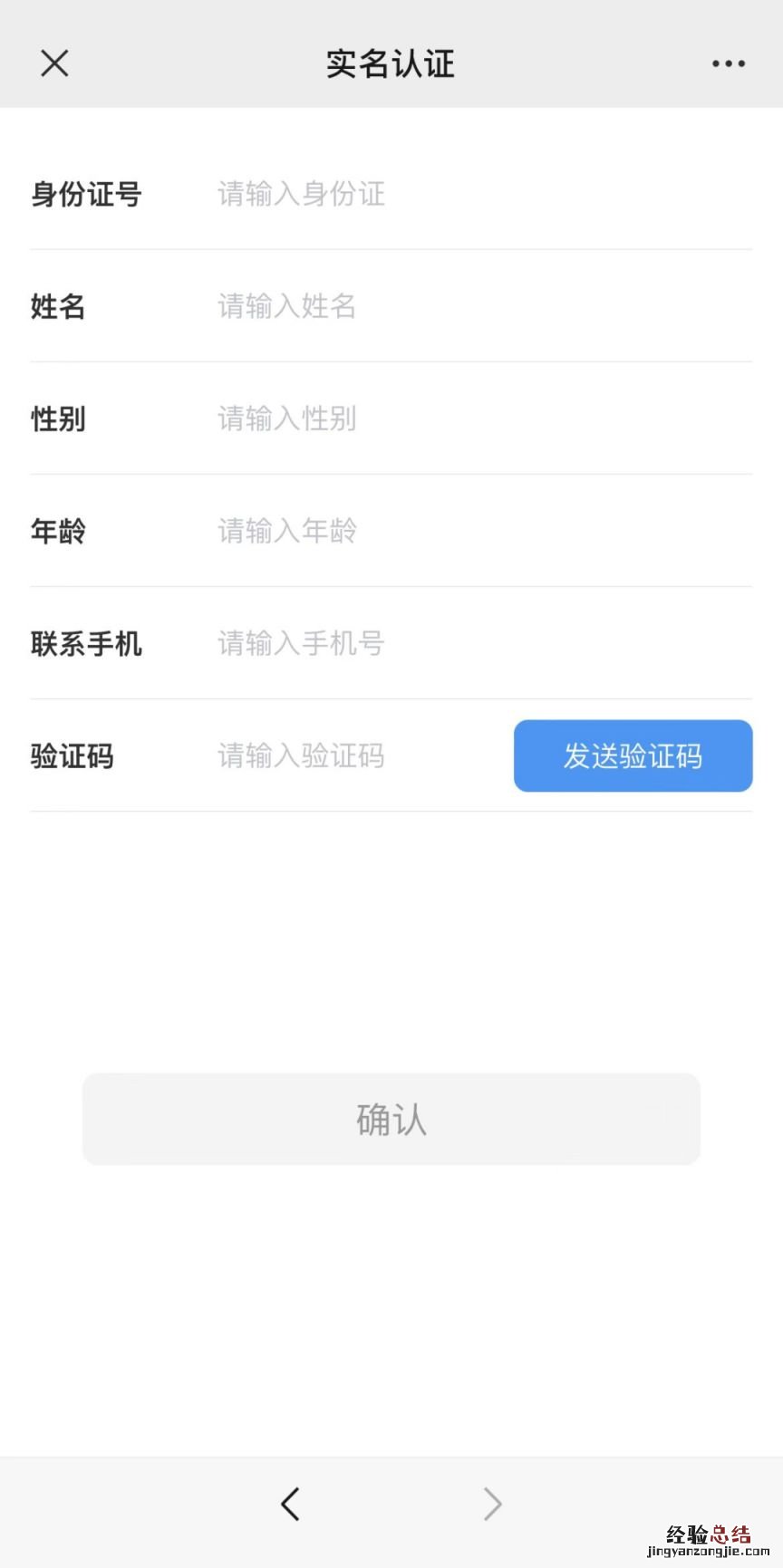Click the 联系手机 field label
Screen dimensions: 783x1568
click(86, 643)
